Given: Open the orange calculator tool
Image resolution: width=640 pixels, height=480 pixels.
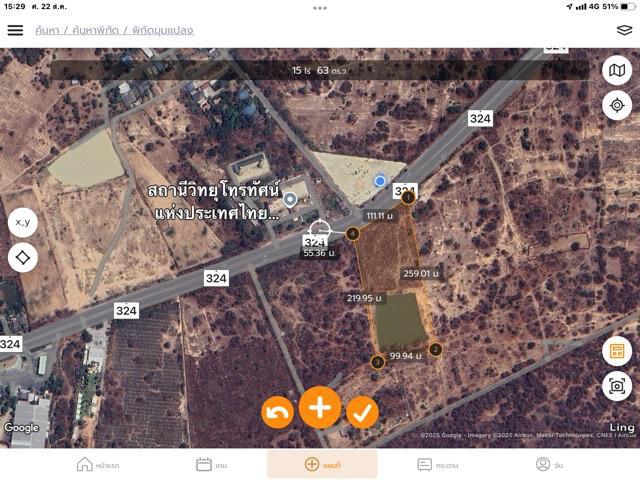Looking at the screenshot, I should 617,351.
